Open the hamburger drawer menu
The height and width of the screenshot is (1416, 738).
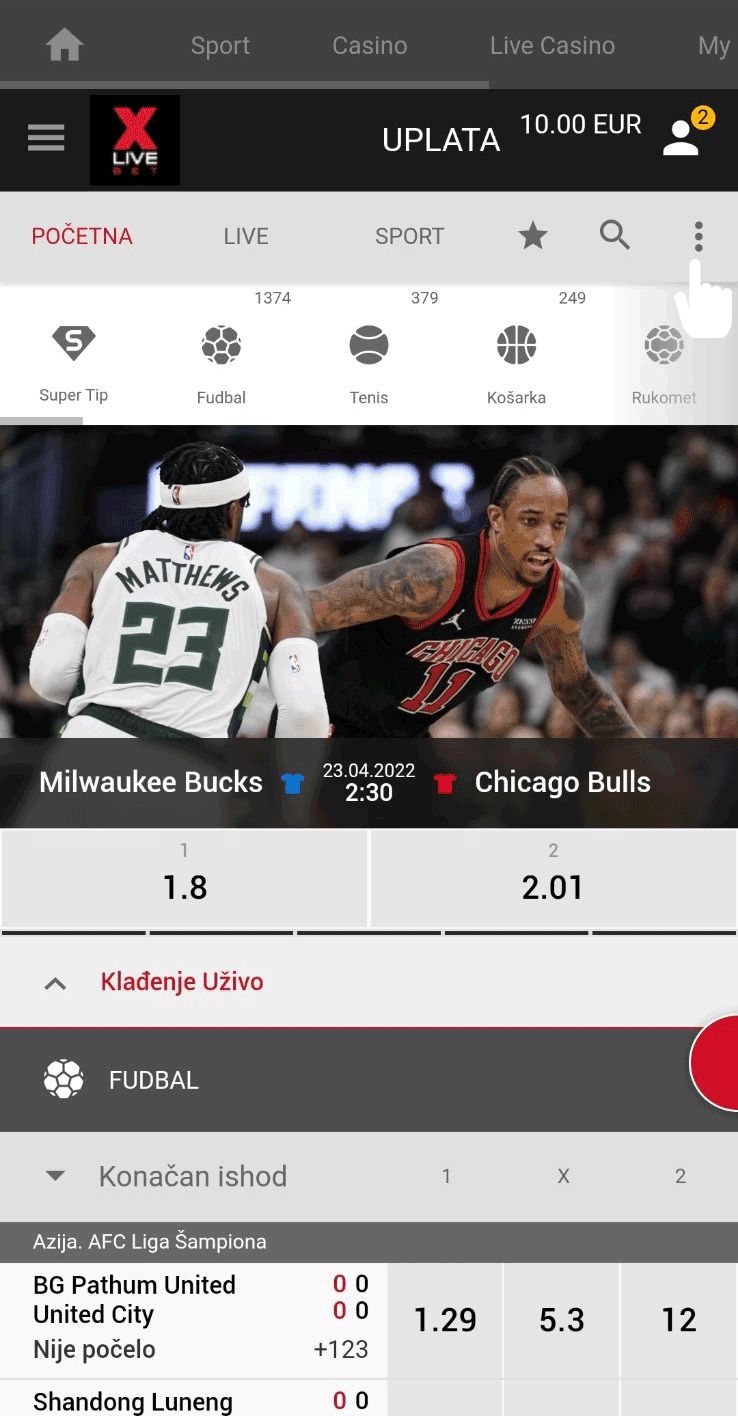[x=46, y=138]
